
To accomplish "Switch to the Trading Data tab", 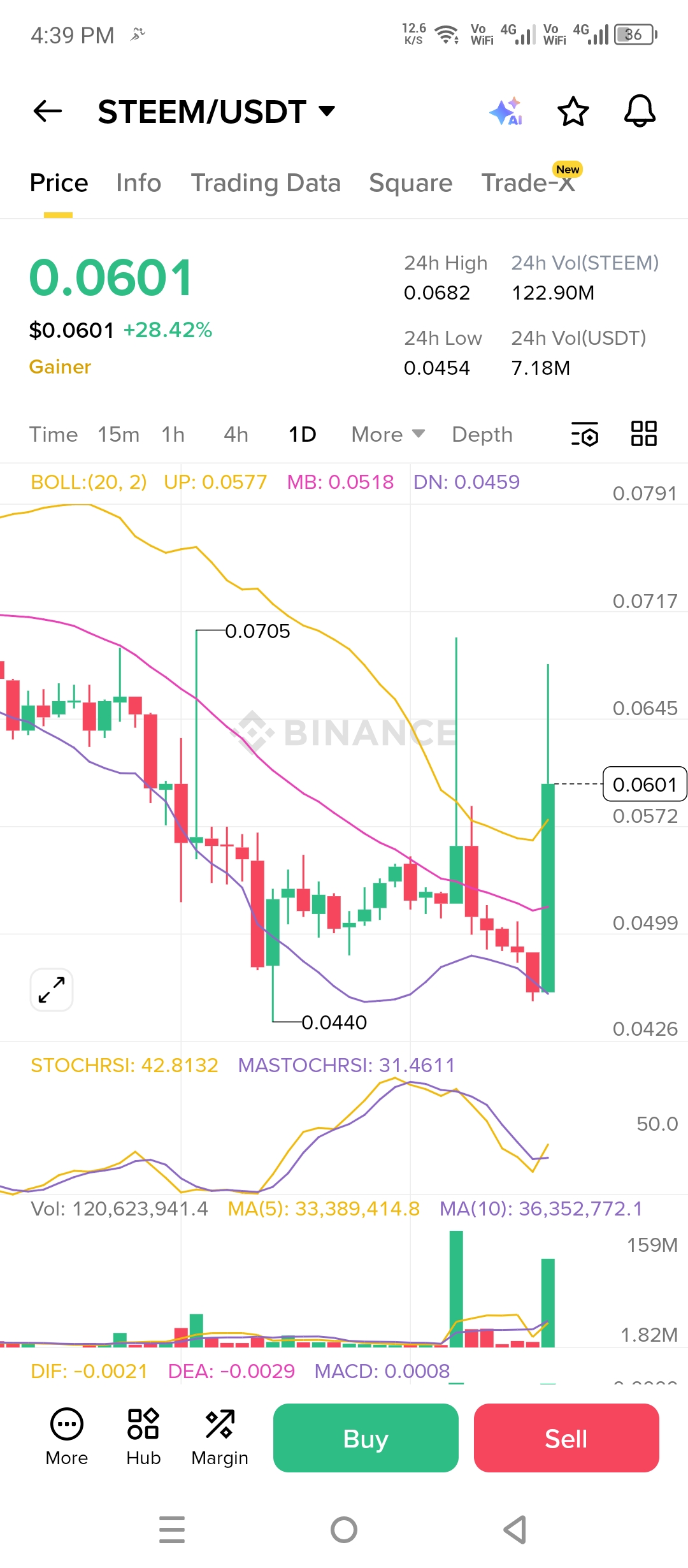I will 266,183.
